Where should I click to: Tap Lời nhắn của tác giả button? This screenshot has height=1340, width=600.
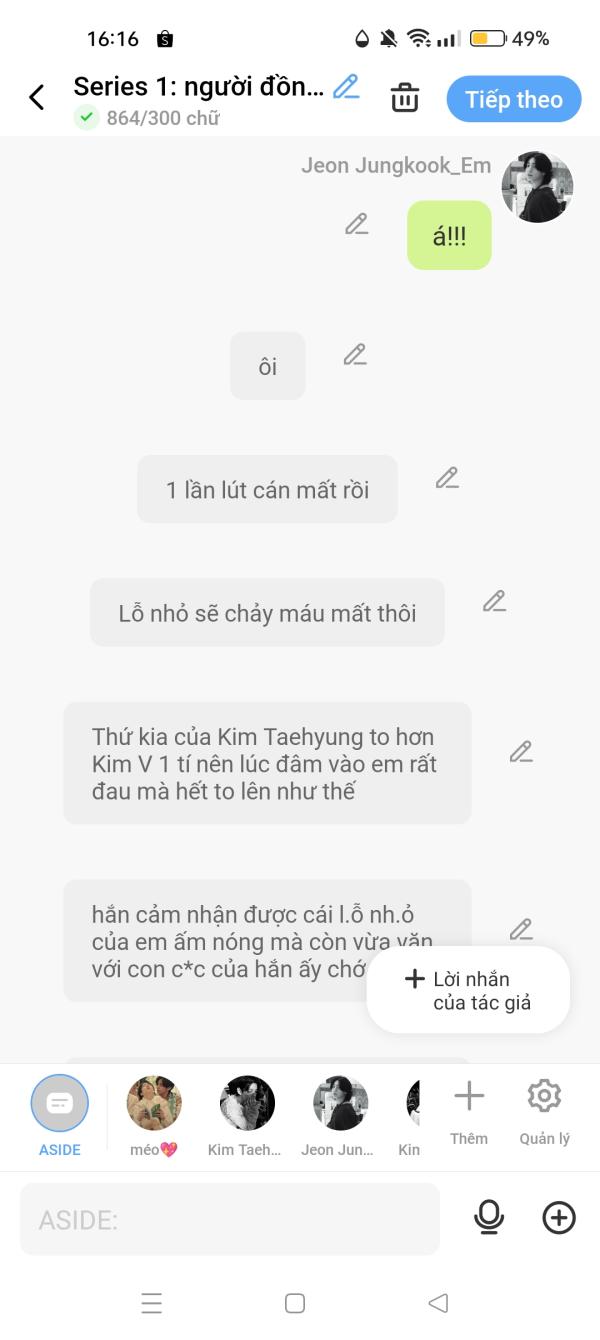[x=468, y=990]
